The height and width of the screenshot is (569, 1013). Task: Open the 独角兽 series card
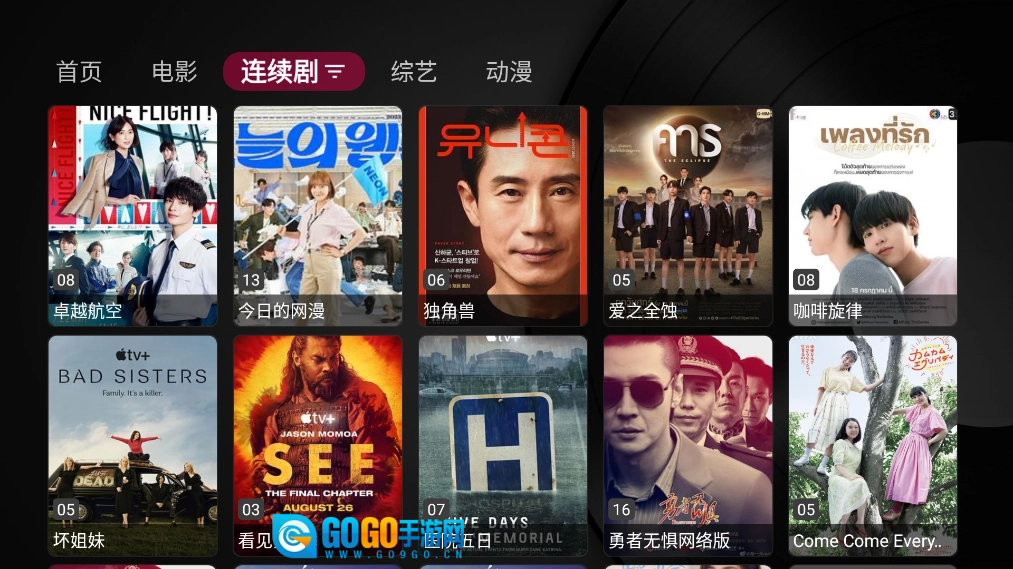click(x=503, y=215)
